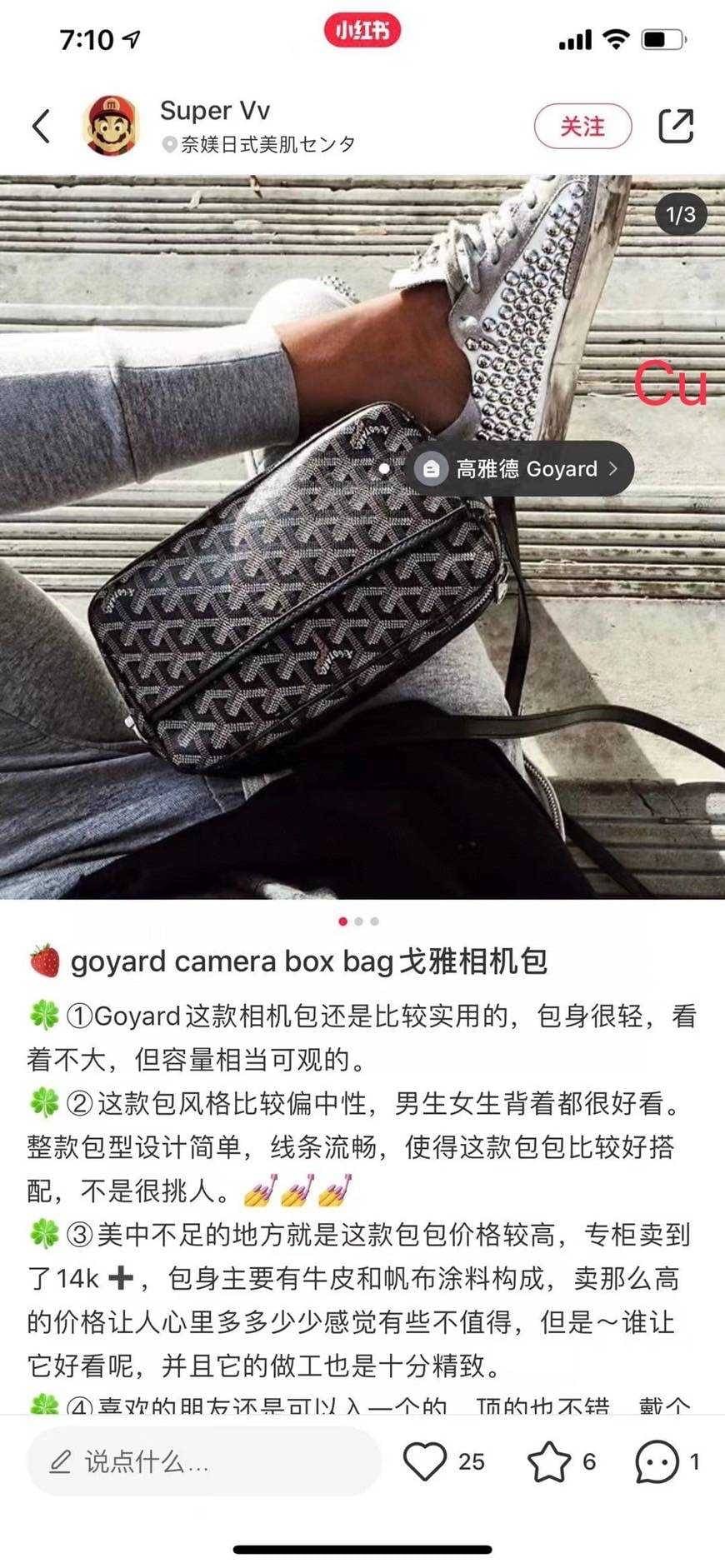Screen dimensions: 725x1568
Task: Tap the second pagination dot under the photo
Action: click(x=359, y=921)
